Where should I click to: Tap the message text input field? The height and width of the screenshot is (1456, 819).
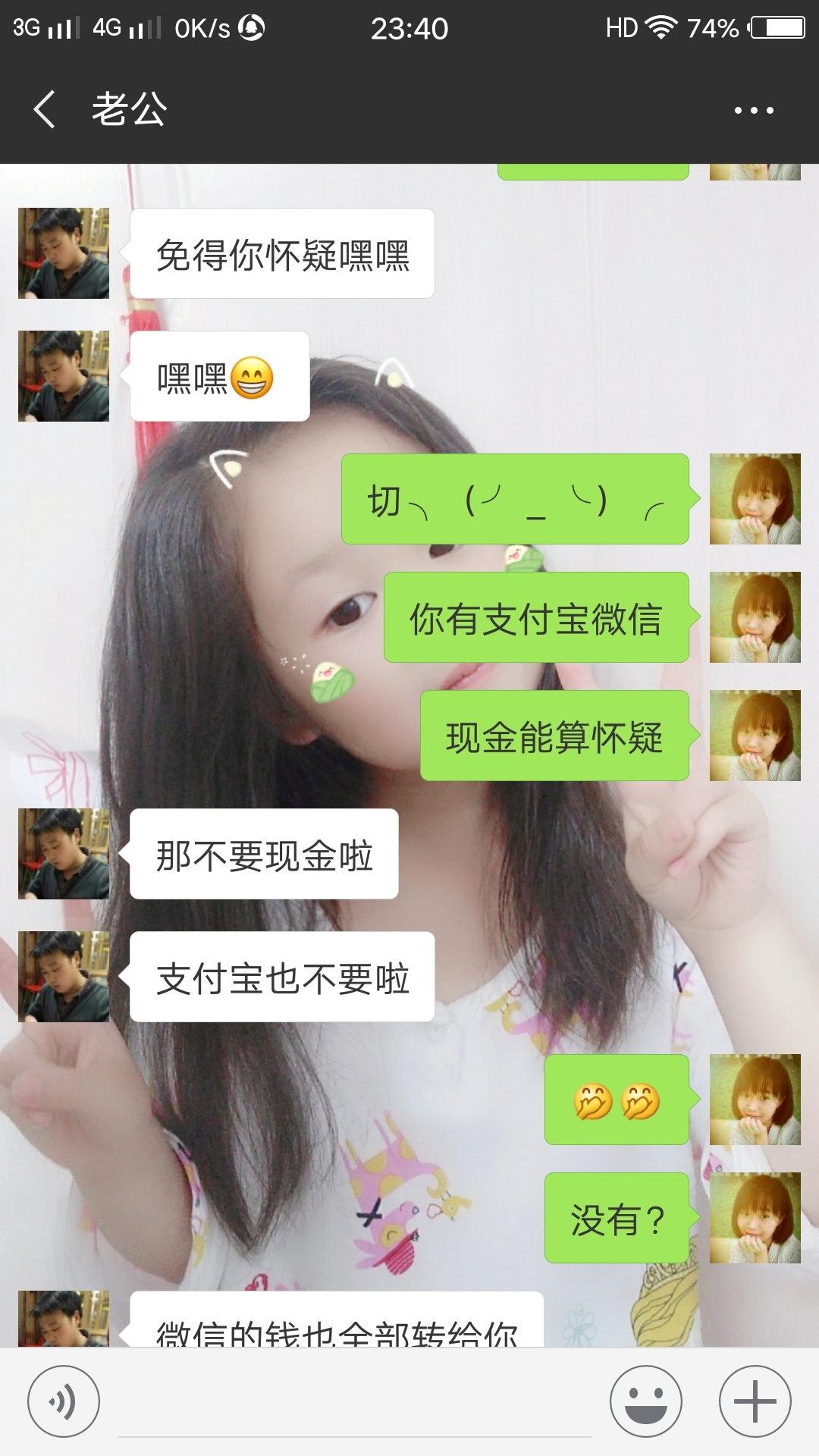click(x=355, y=1403)
